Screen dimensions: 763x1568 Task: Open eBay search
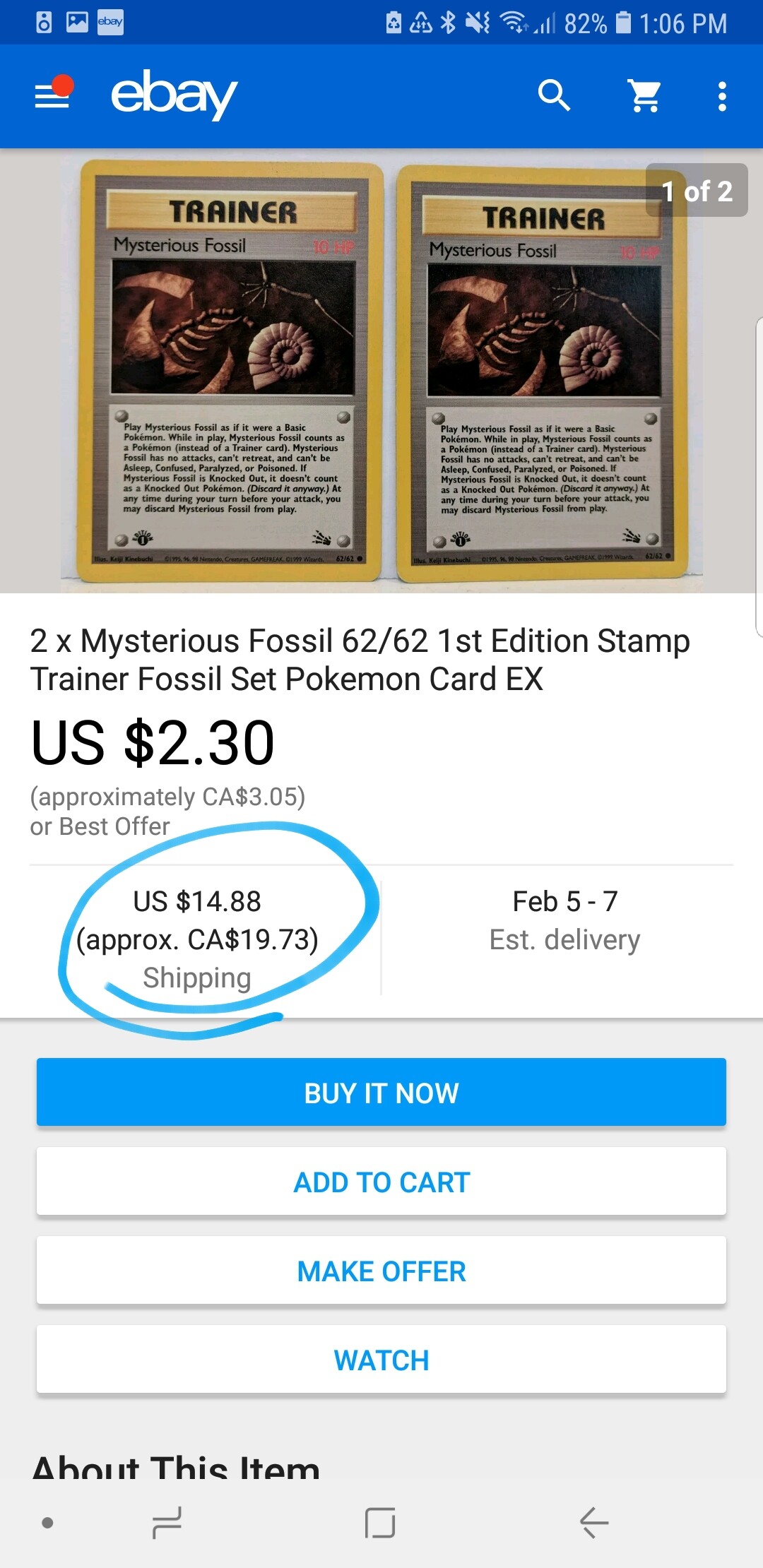(554, 95)
